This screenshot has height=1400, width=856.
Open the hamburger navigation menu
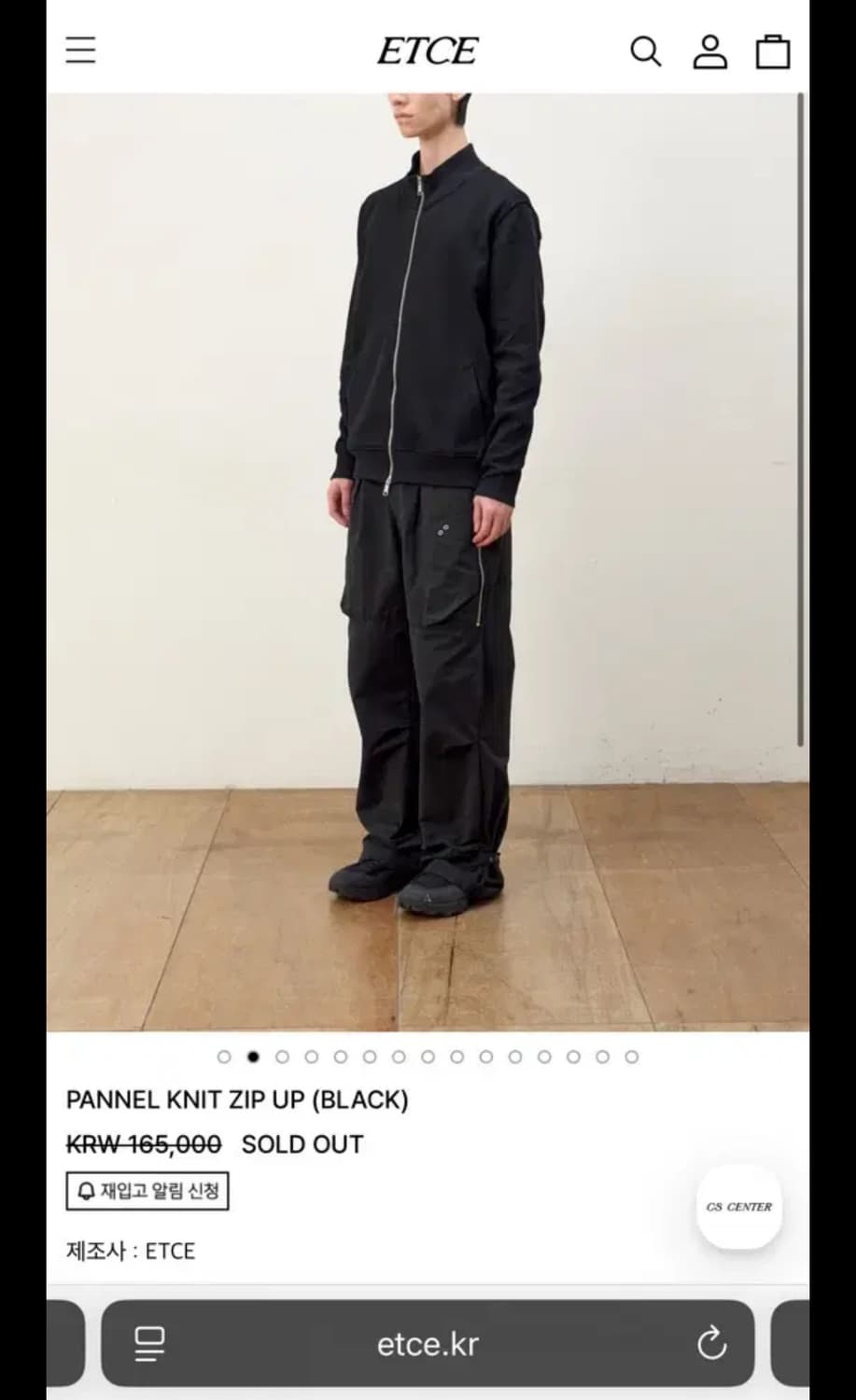(x=80, y=50)
